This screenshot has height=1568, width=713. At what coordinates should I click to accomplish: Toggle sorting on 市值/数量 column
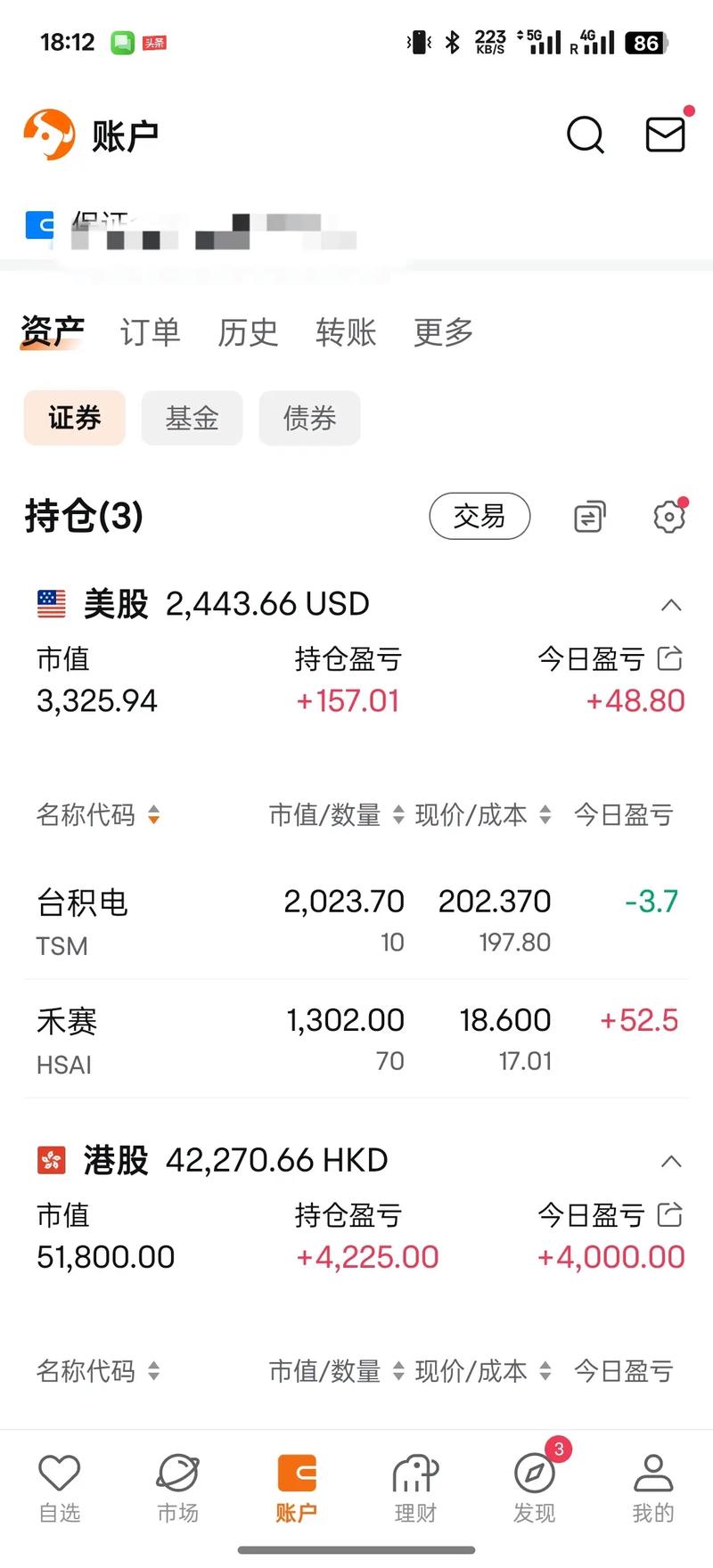(328, 814)
